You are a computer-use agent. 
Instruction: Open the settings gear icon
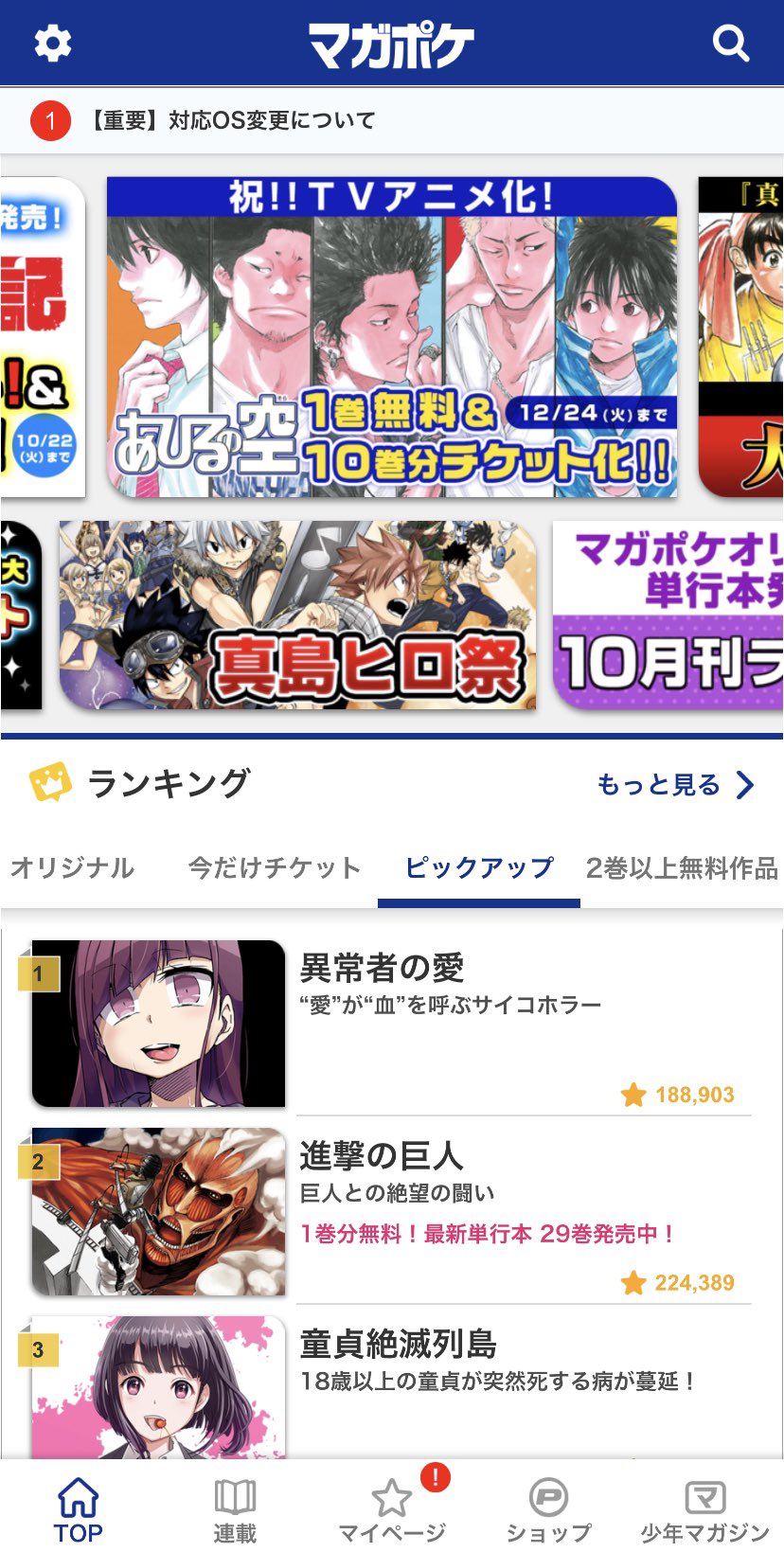pyautogui.click(x=53, y=44)
